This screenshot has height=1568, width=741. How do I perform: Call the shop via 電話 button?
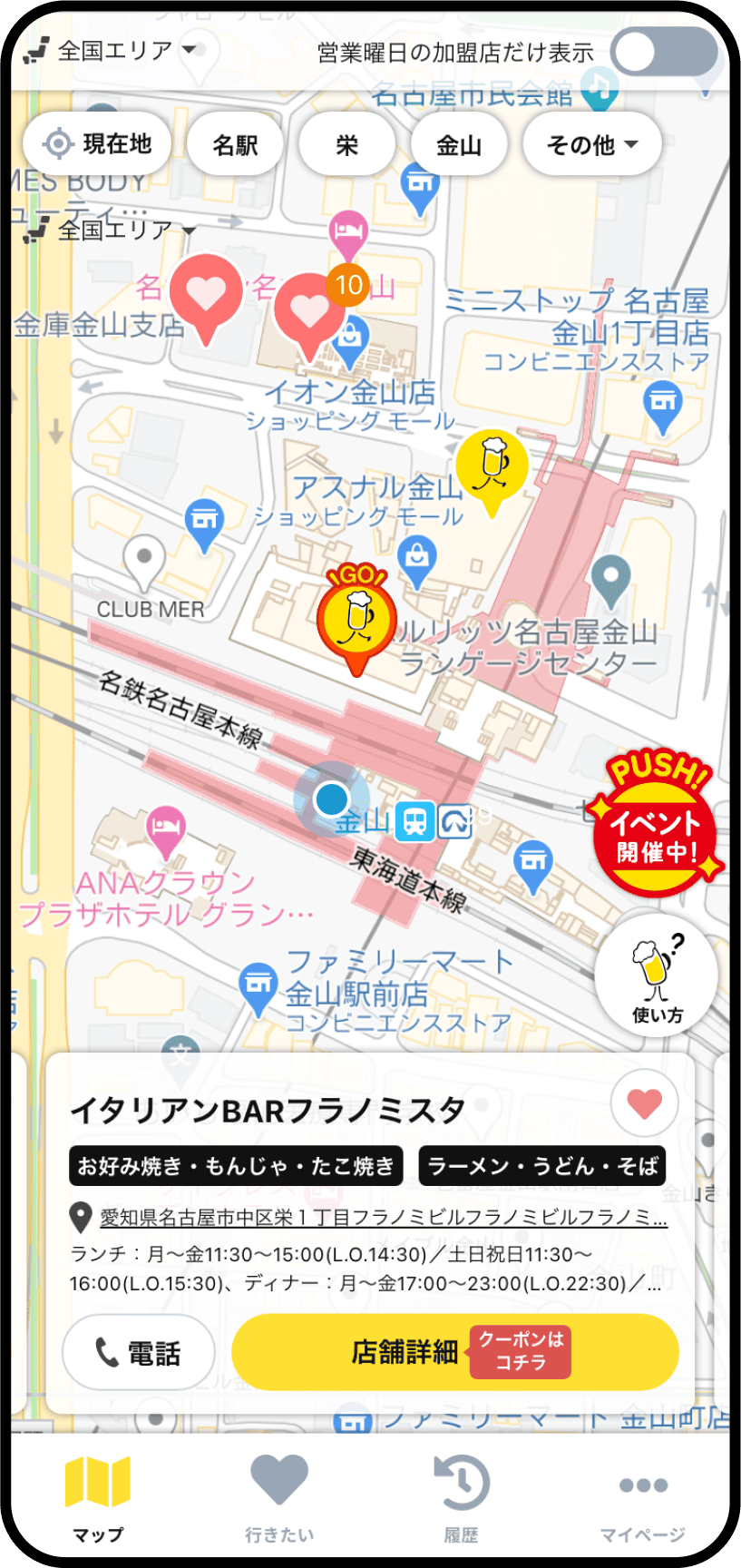138,1352
